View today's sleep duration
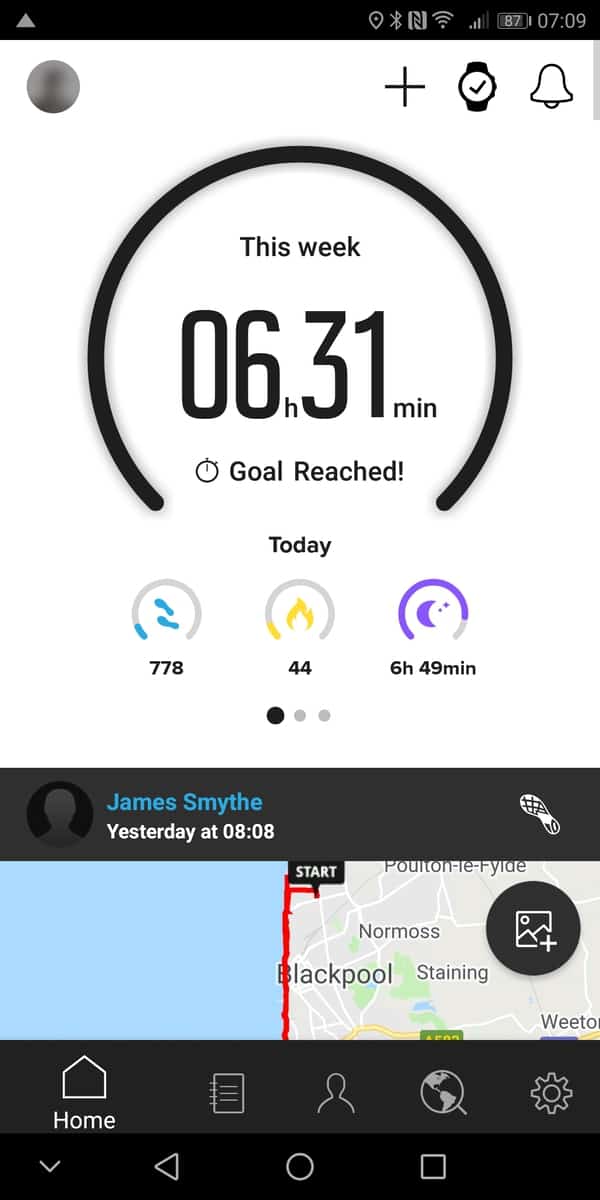Image resolution: width=600 pixels, height=1200 pixels. [433, 627]
